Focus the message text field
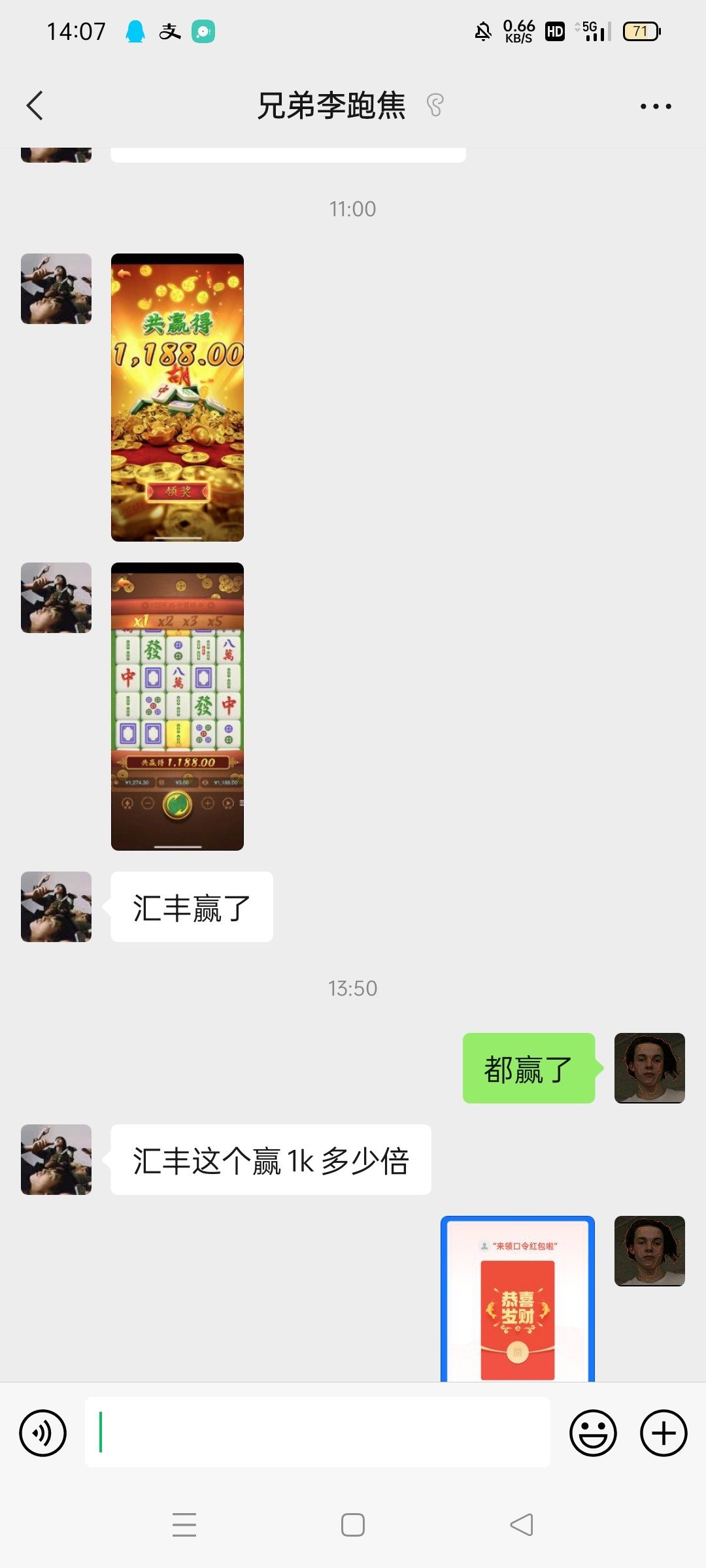Screen dimensions: 706x1568 (x=317, y=1433)
